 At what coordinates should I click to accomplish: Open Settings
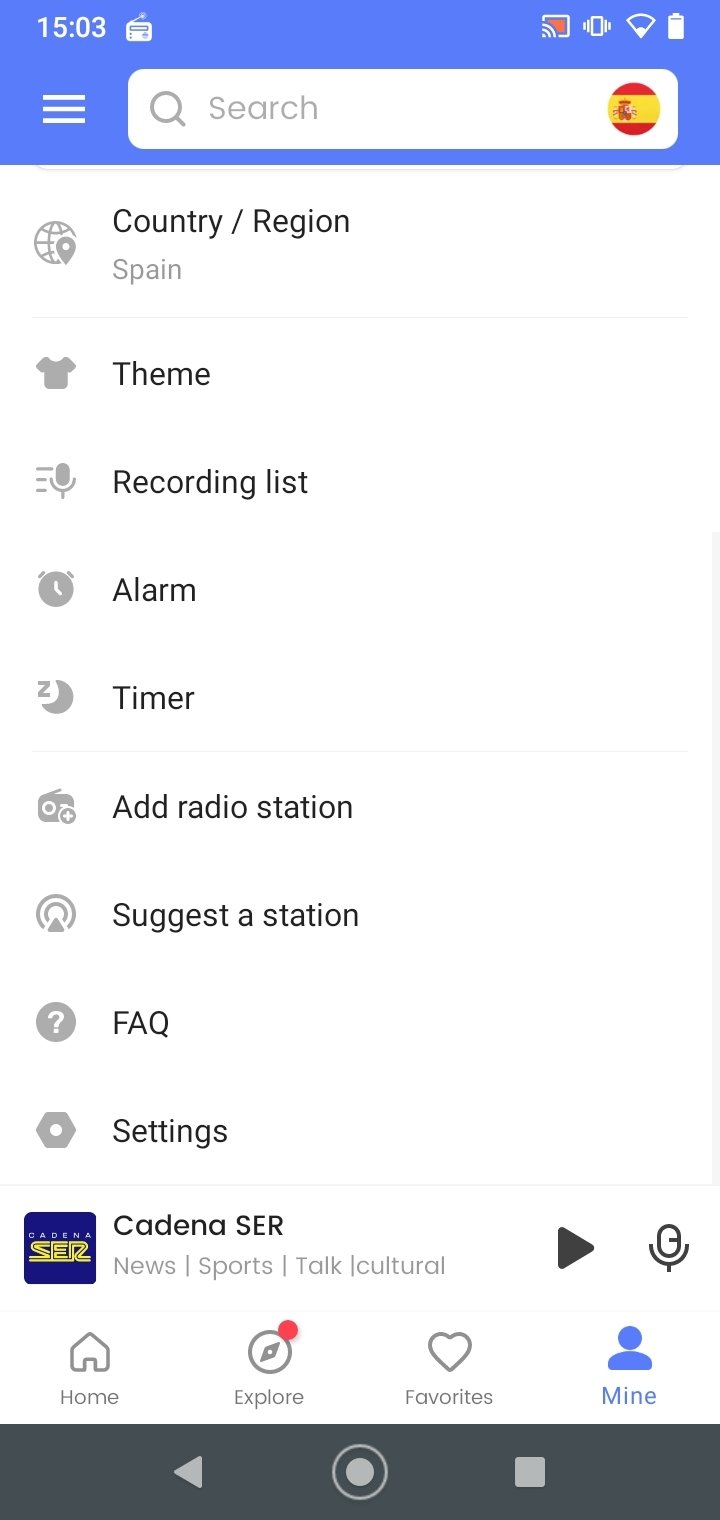point(360,1131)
